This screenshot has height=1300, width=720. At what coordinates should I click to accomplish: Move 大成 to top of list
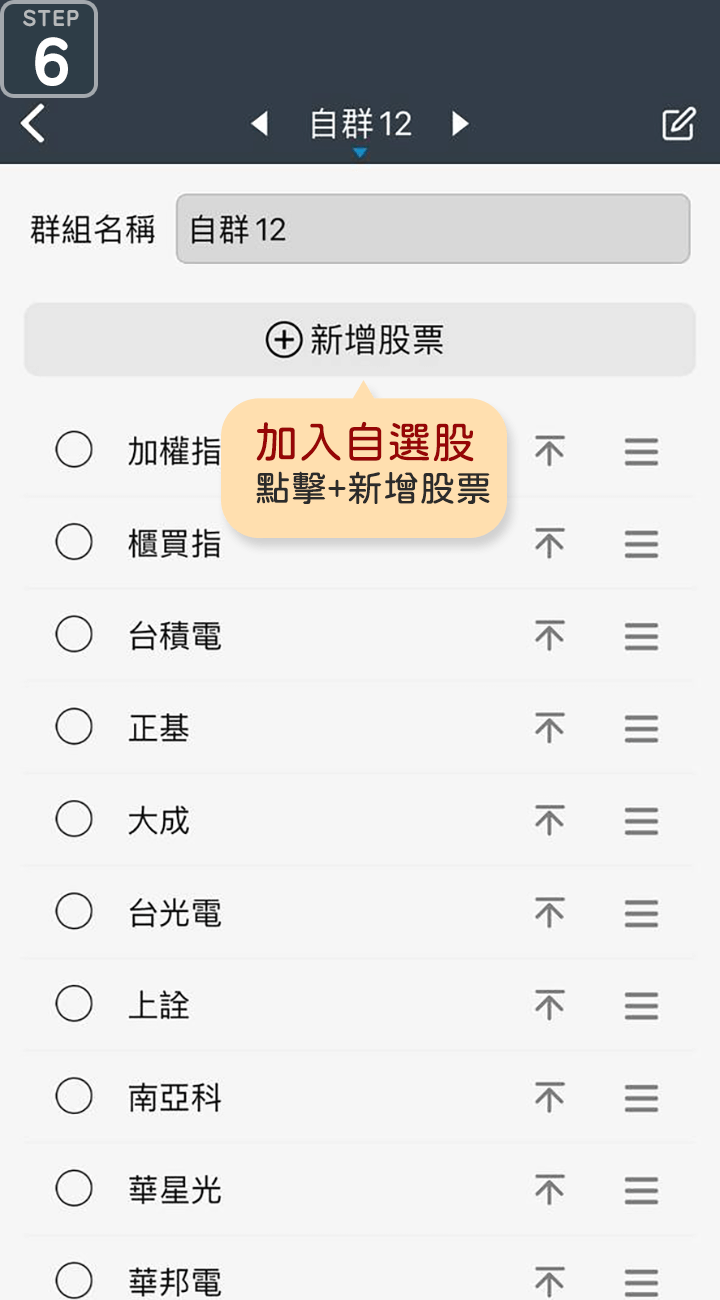[x=549, y=821]
